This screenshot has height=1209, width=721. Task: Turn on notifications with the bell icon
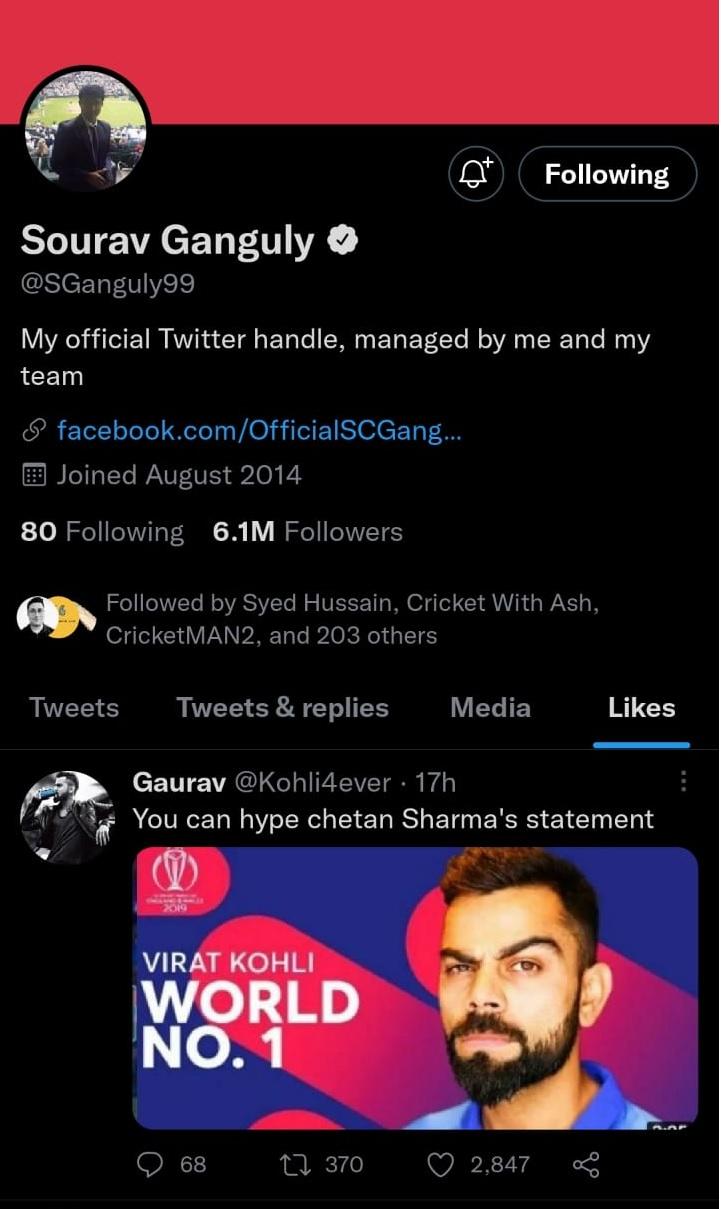[x=475, y=174]
